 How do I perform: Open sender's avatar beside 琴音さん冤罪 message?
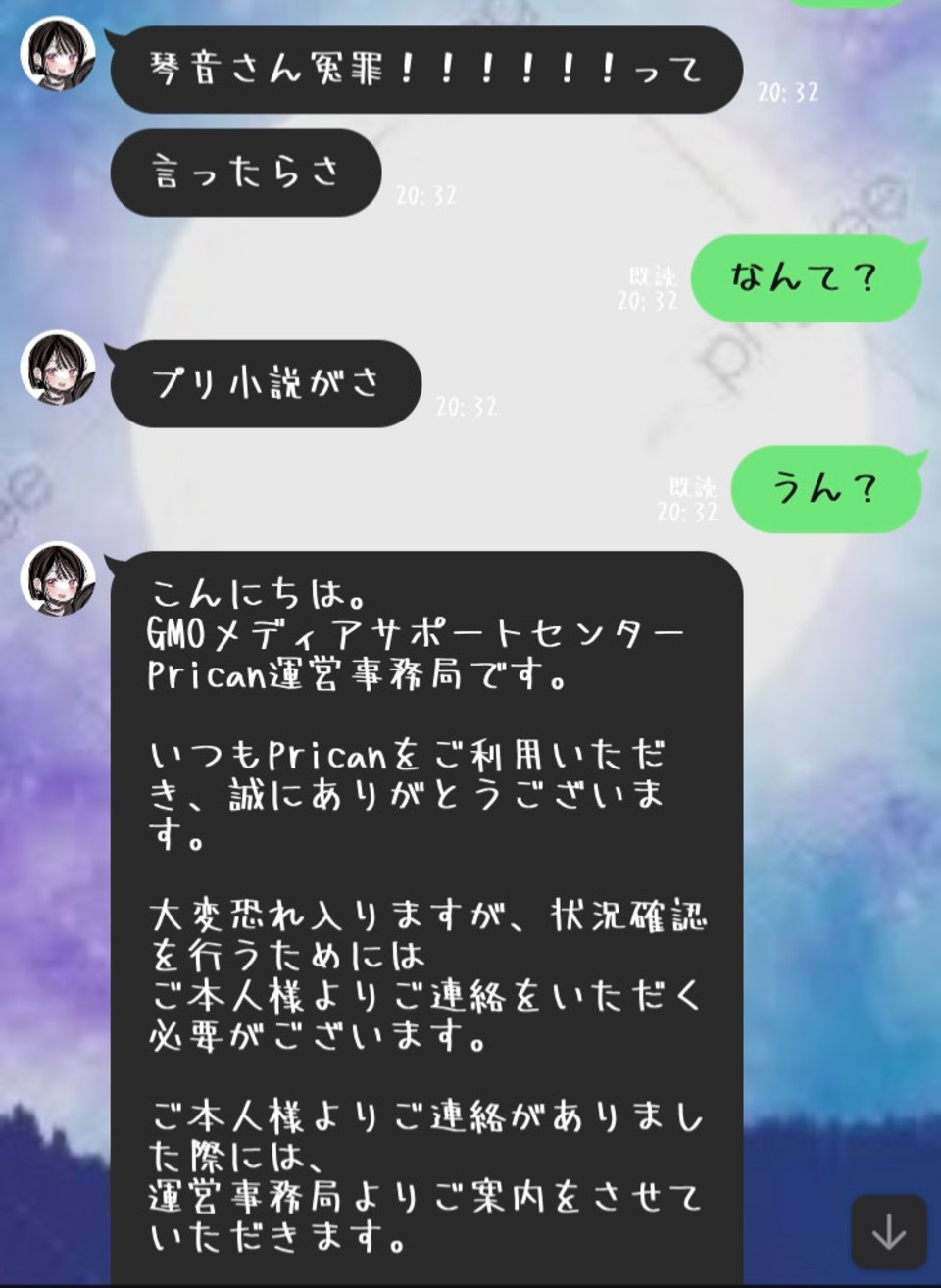click(58, 52)
